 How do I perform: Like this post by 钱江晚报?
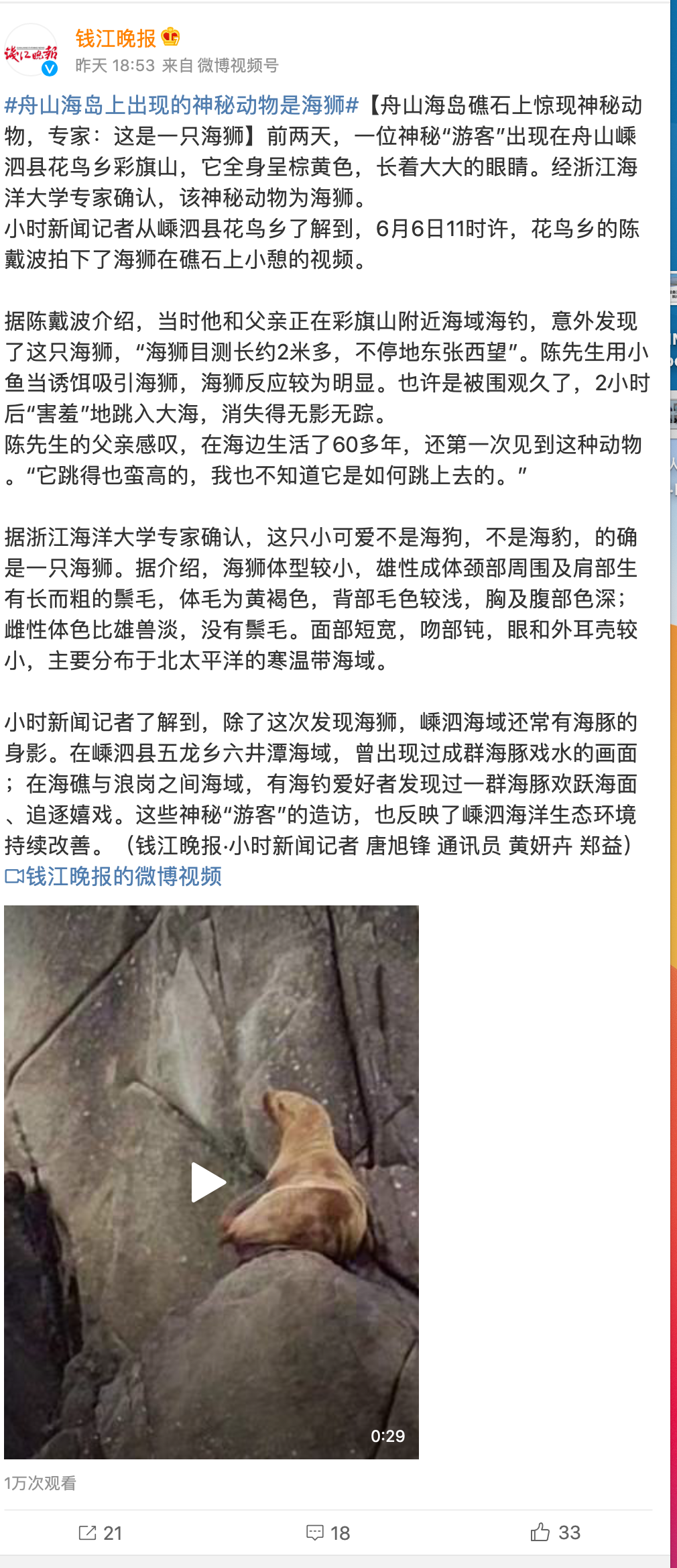point(555,1532)
